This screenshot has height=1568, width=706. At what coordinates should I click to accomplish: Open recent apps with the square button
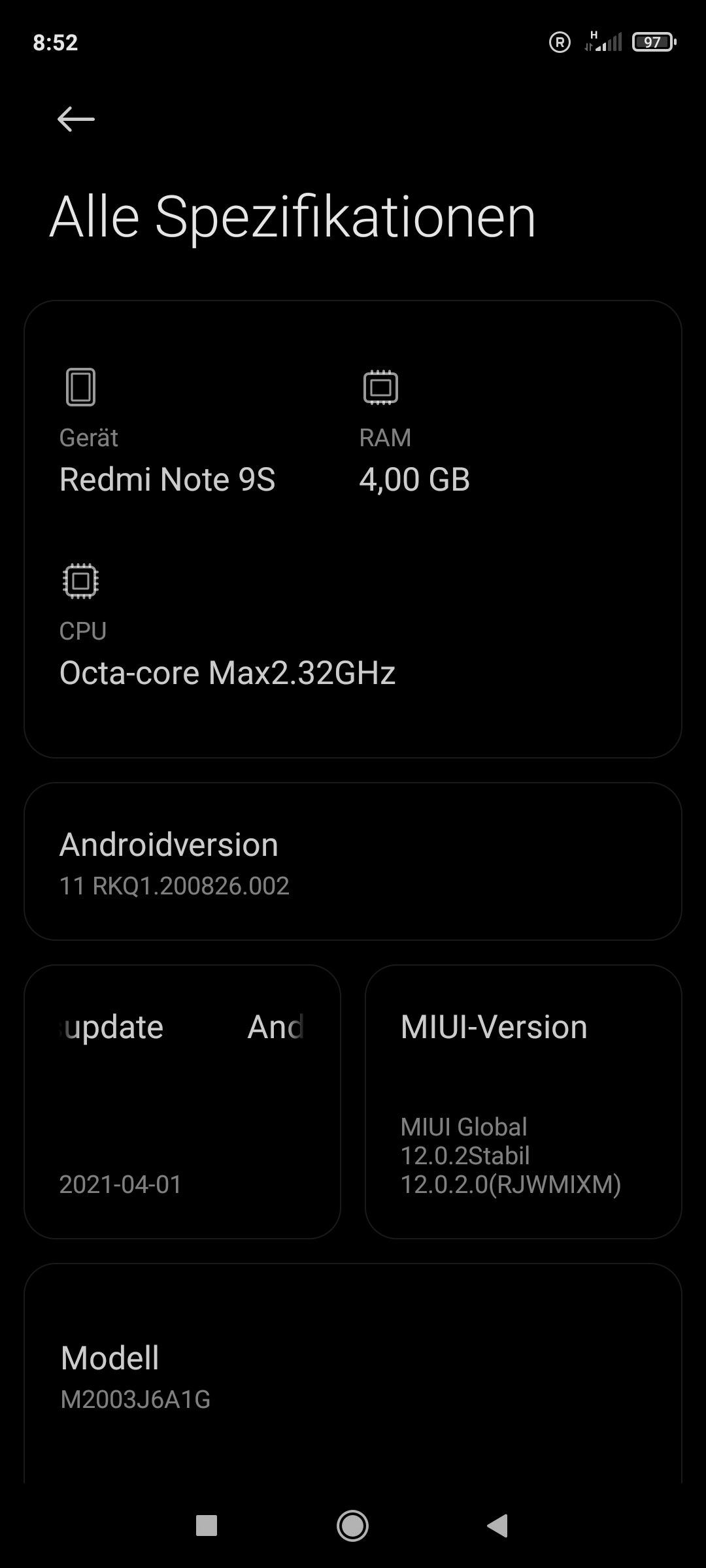[x=207, y=1526]
